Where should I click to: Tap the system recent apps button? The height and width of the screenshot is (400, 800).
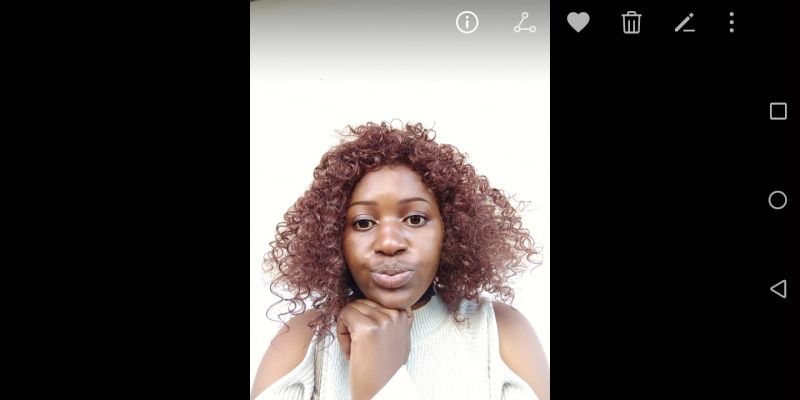778,111
